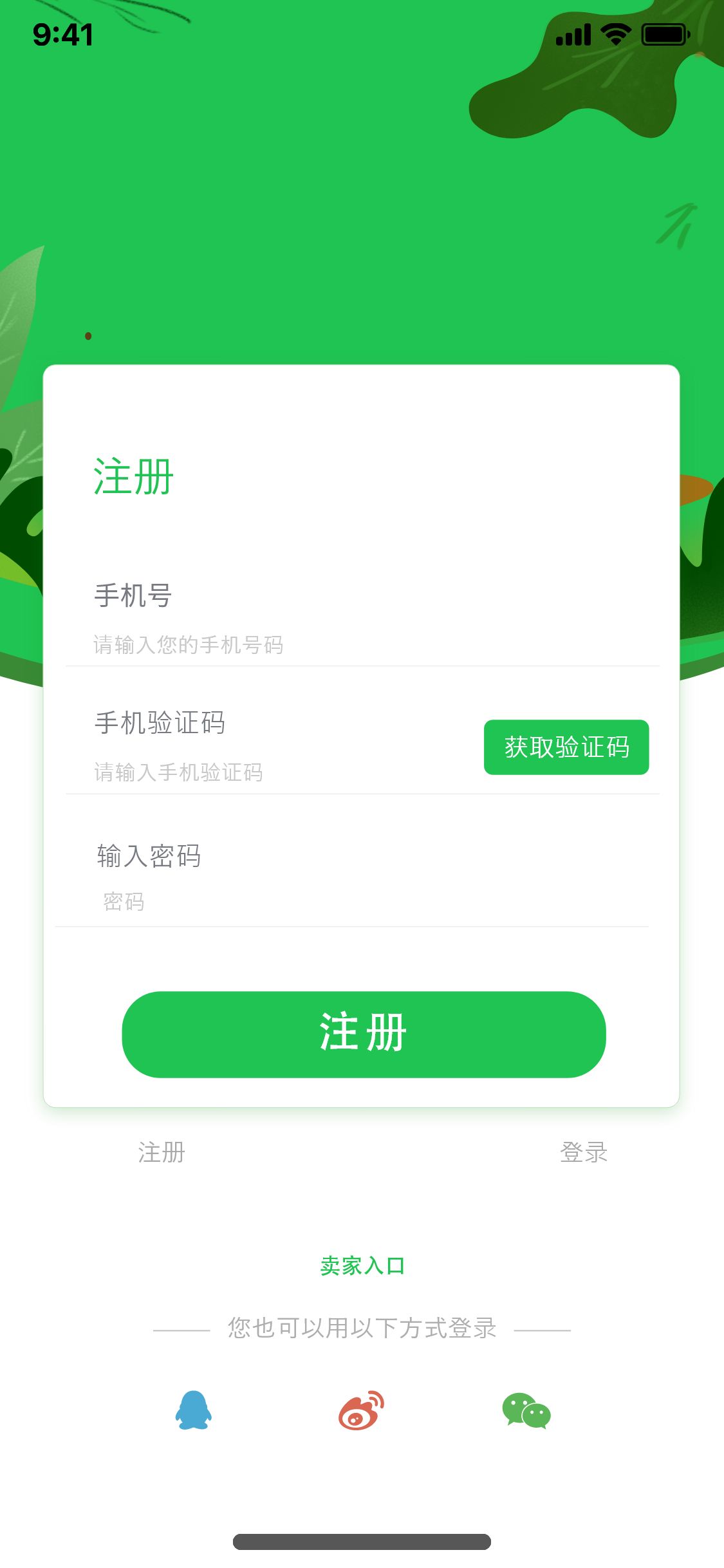Switch to the 注册 tab below the card
This screenshot has width=724, height=1568.
[162, 1152]
